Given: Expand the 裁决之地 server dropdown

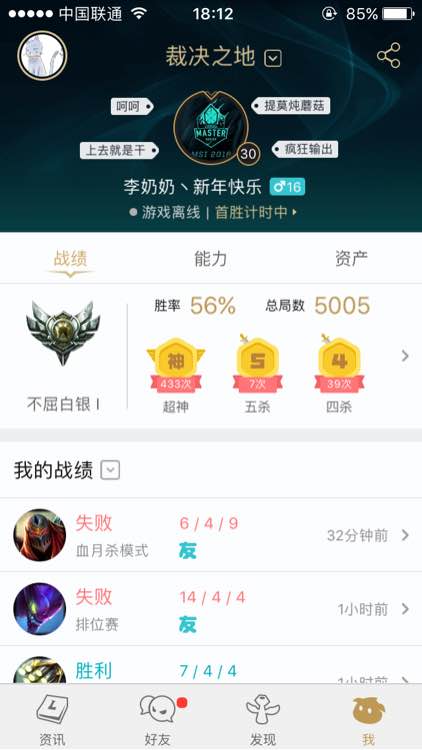Looking at the screenshot, I should click(x=273, y=58).
